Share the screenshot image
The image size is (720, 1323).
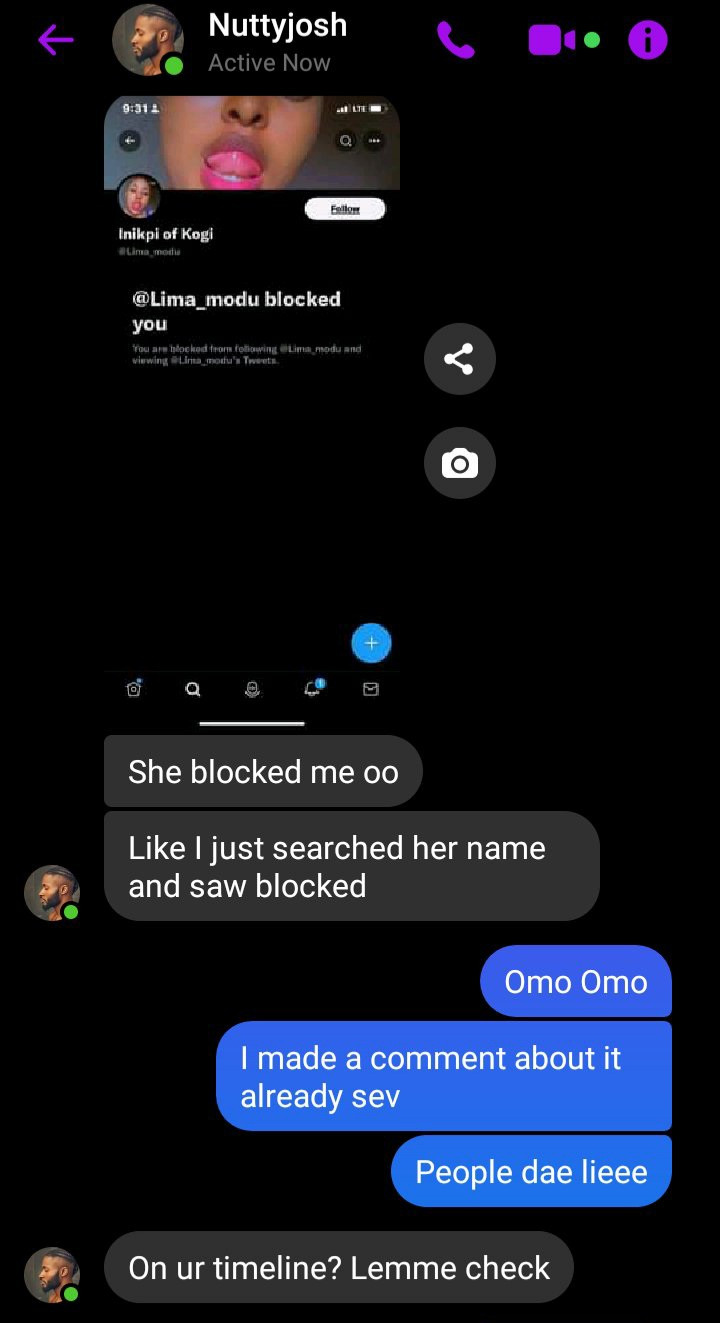[x=459, y=359]
